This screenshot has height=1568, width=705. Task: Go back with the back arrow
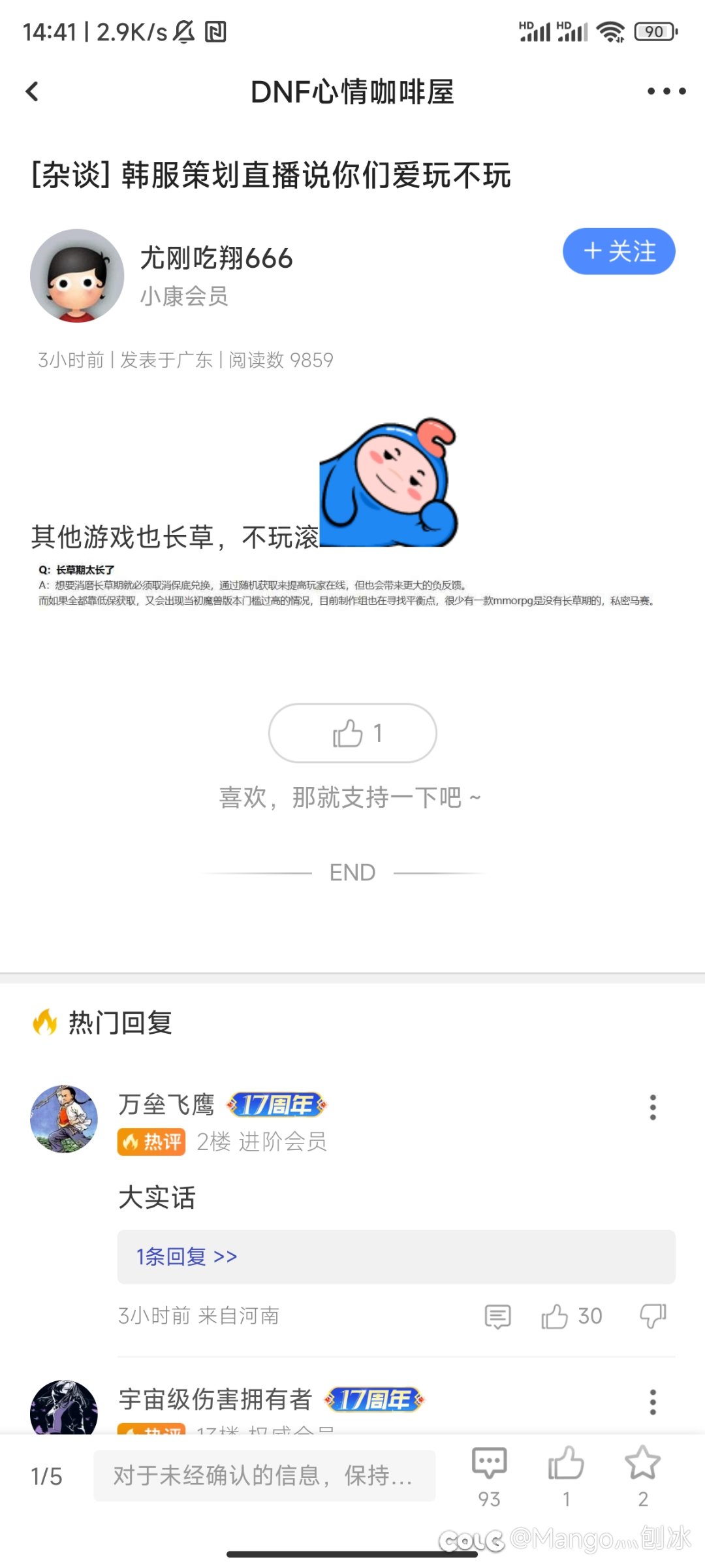coord(31,91)
